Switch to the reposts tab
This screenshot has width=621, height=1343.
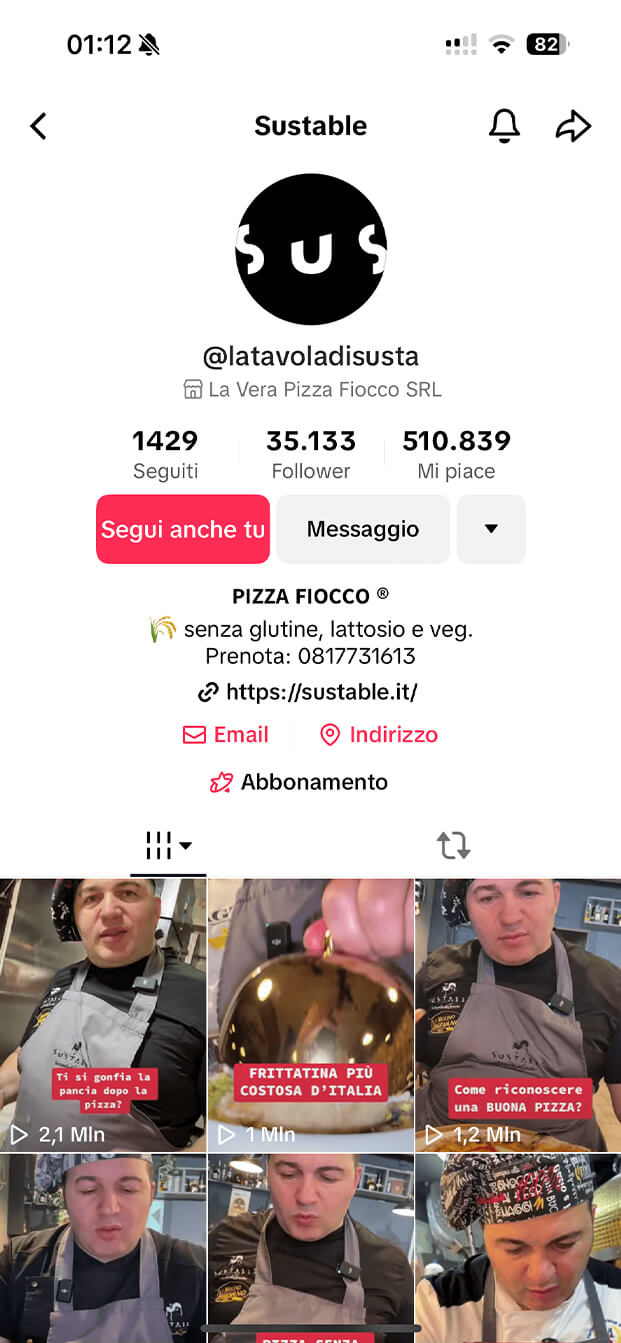[453, 846]
